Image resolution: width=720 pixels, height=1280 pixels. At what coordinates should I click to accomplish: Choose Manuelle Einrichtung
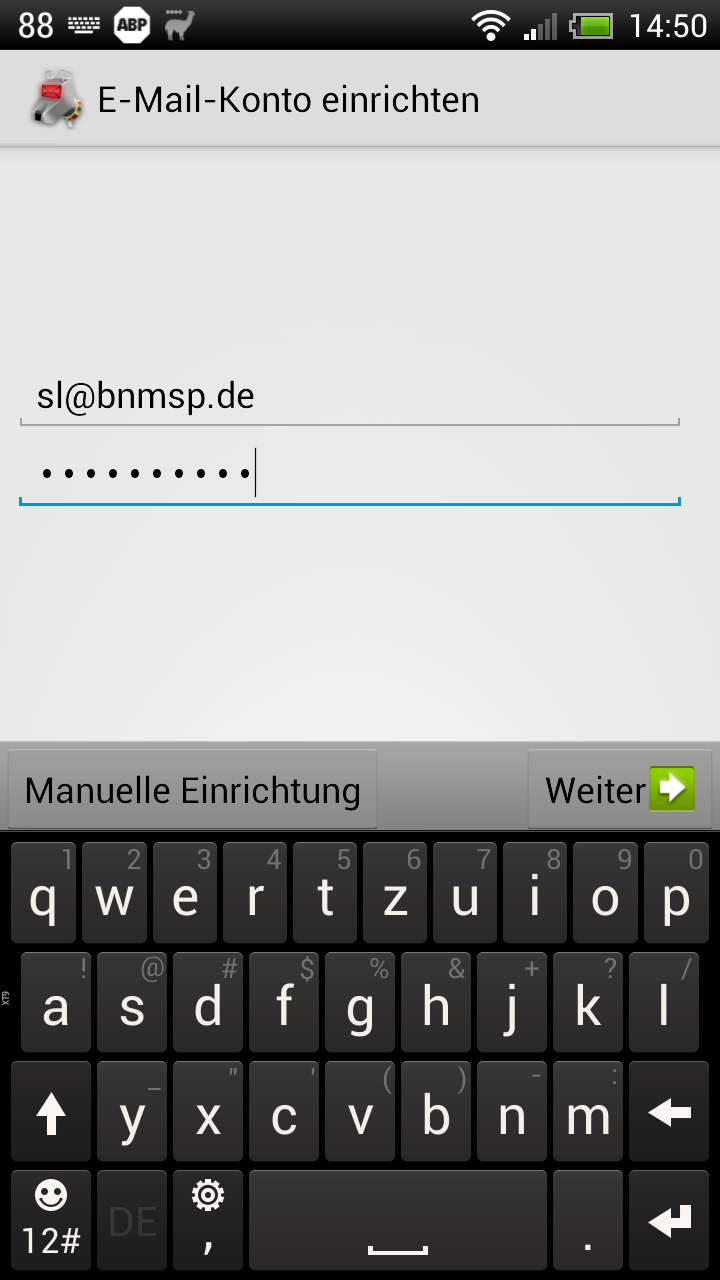click(192, 790)
